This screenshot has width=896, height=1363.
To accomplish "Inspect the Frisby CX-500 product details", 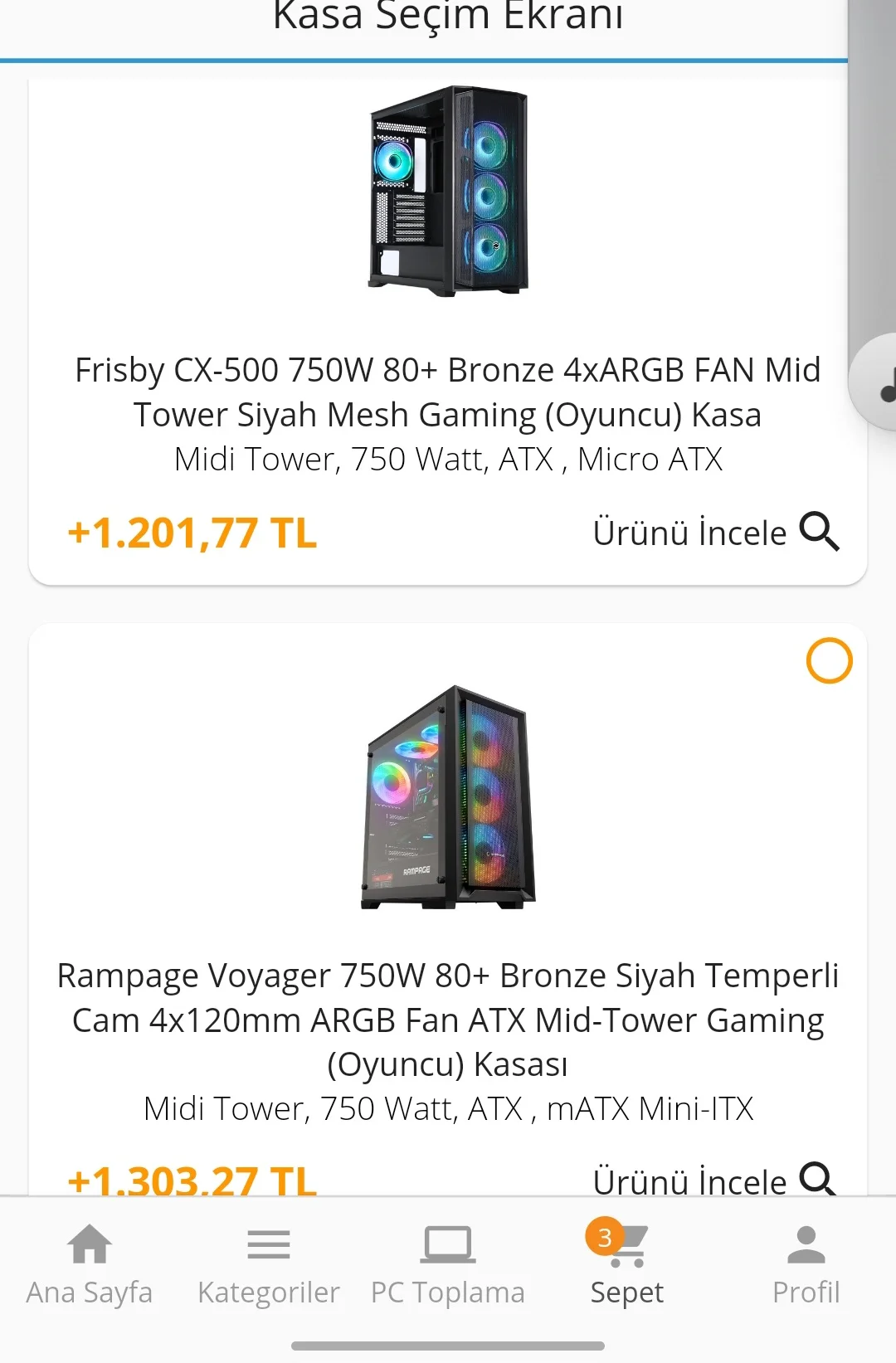I will pos(715,533).
